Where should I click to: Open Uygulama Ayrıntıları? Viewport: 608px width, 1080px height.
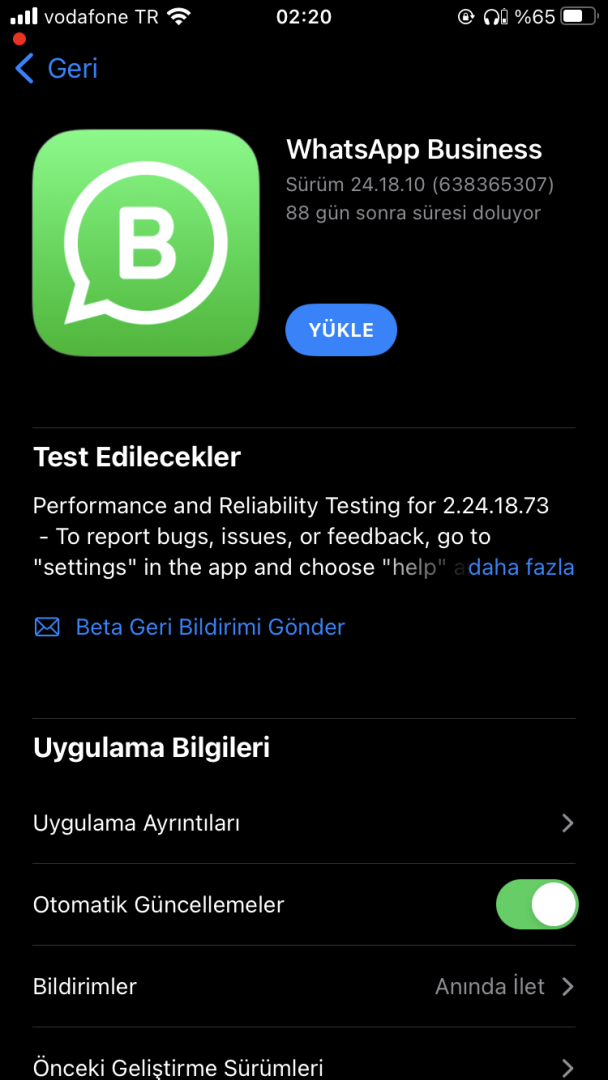pos(304,823)
